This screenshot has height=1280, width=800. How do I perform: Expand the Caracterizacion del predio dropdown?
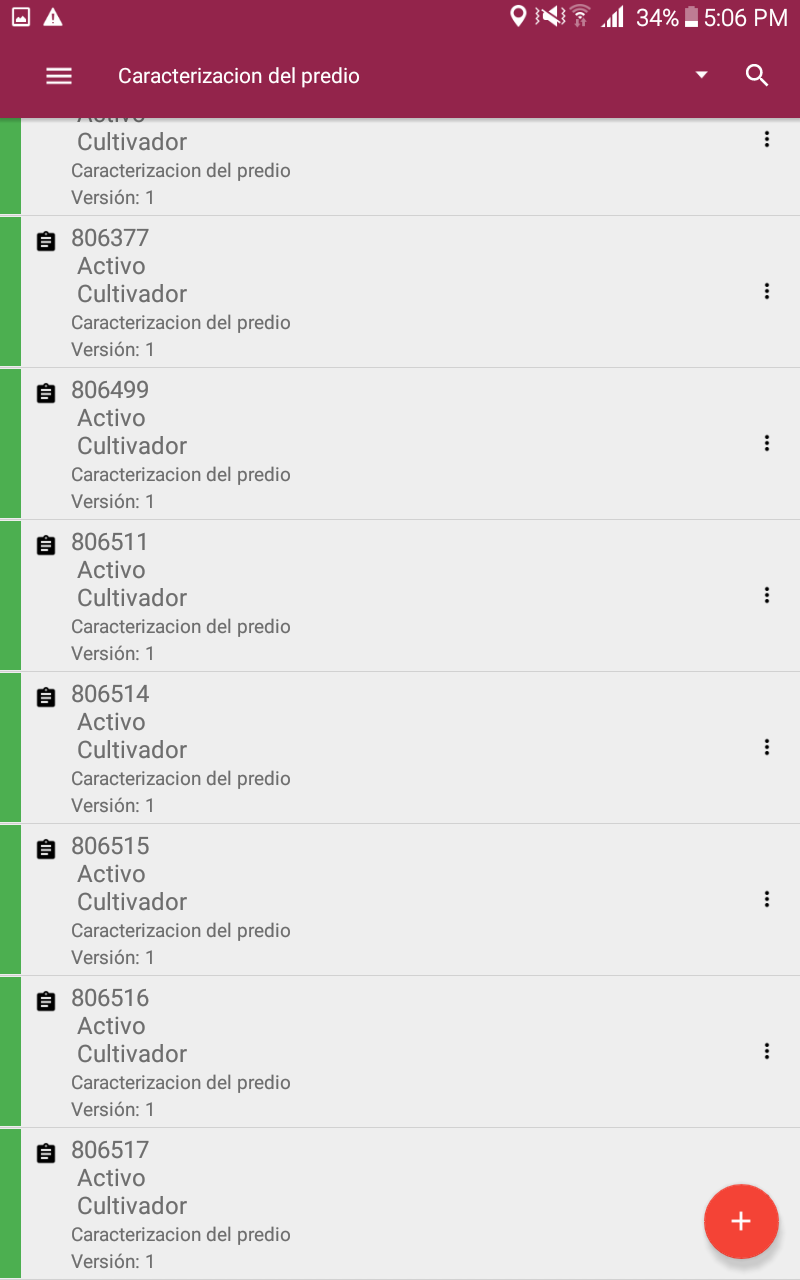[x=701, y=75]
